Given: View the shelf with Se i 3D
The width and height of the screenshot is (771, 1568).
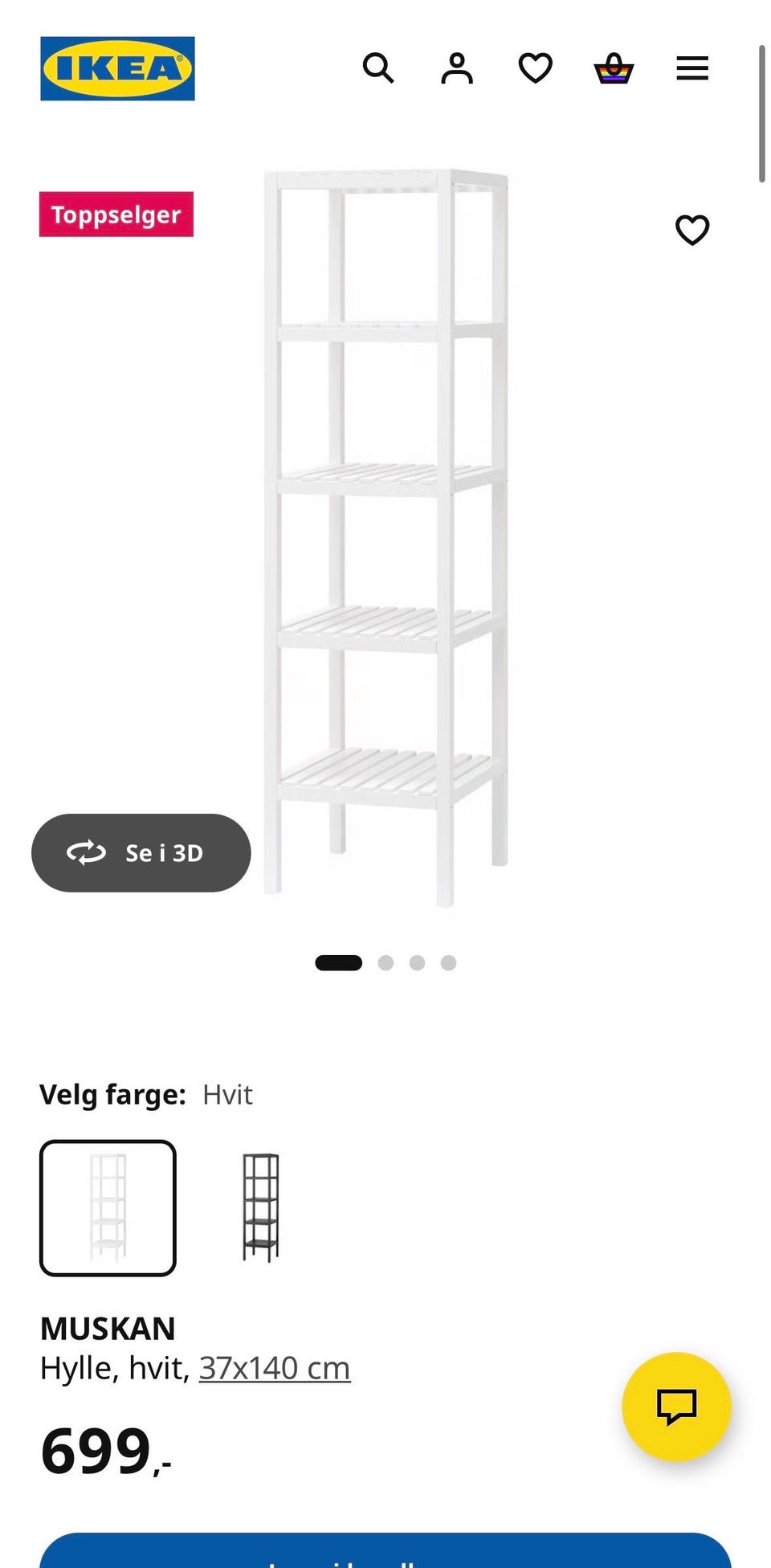Looking at the screenshot, I should 141,853.
